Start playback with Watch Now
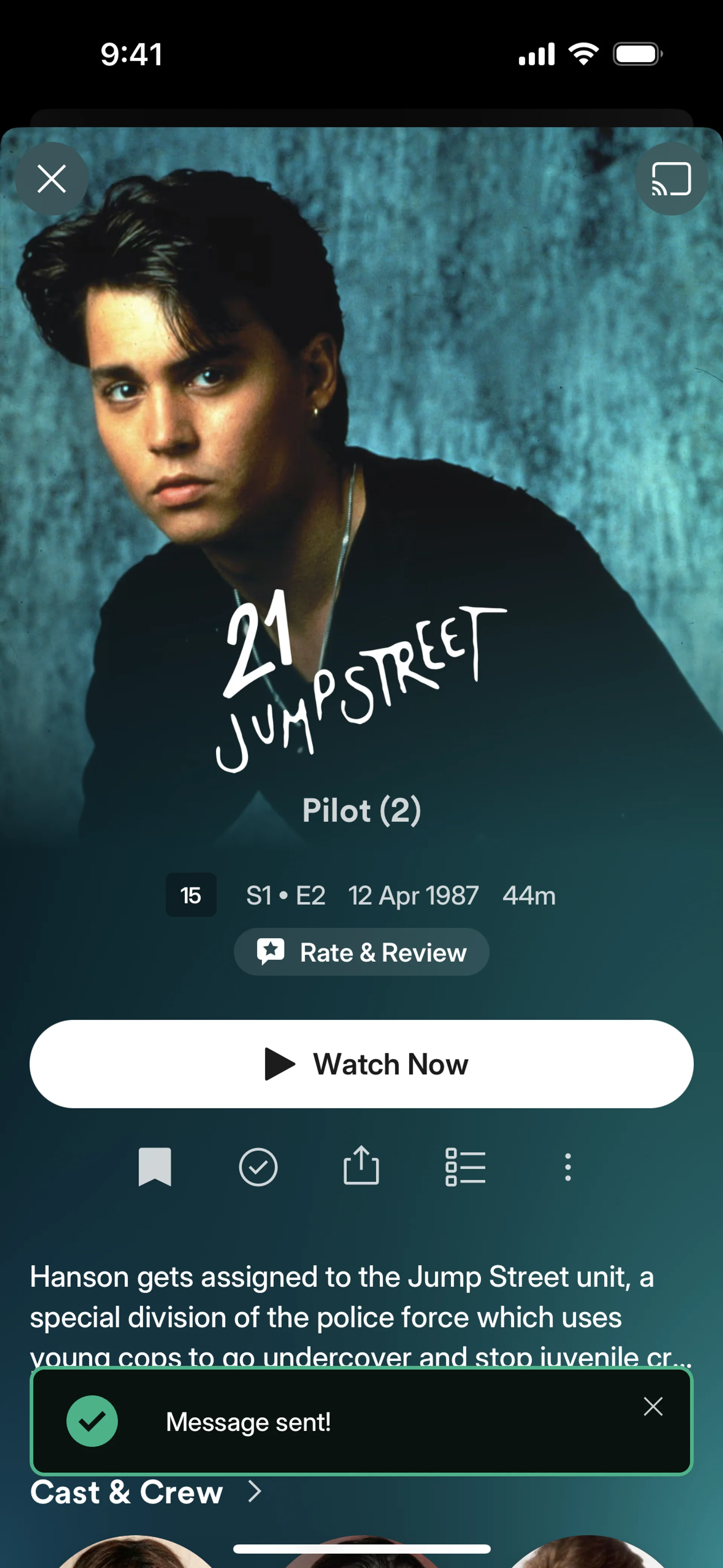Viewport: 723px width, 1568px height. click(x=361, y=1064)
